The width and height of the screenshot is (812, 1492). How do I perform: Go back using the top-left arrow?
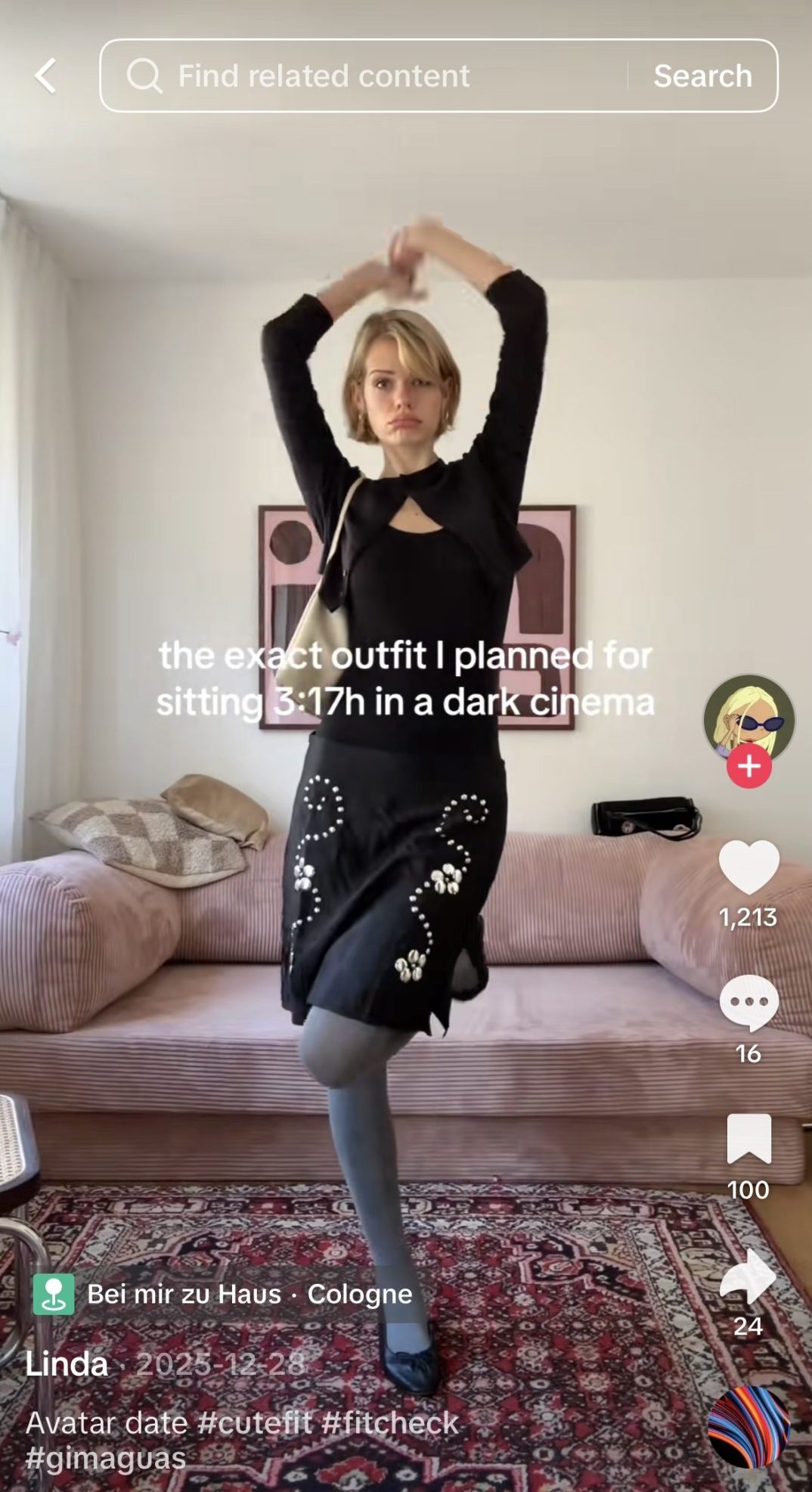point(45,76)
